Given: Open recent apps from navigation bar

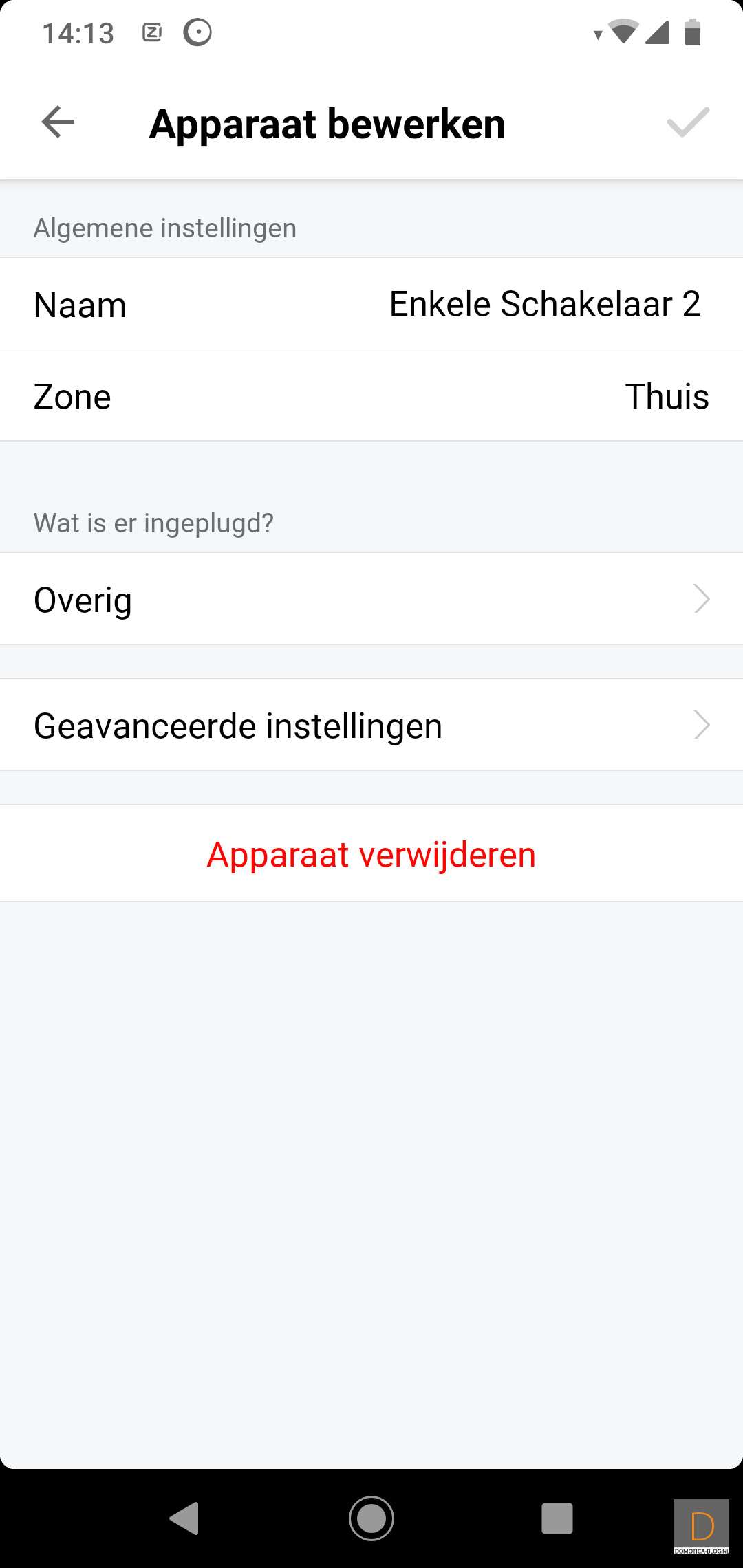Looking at the screenshot, I should tap(557, 1518).
